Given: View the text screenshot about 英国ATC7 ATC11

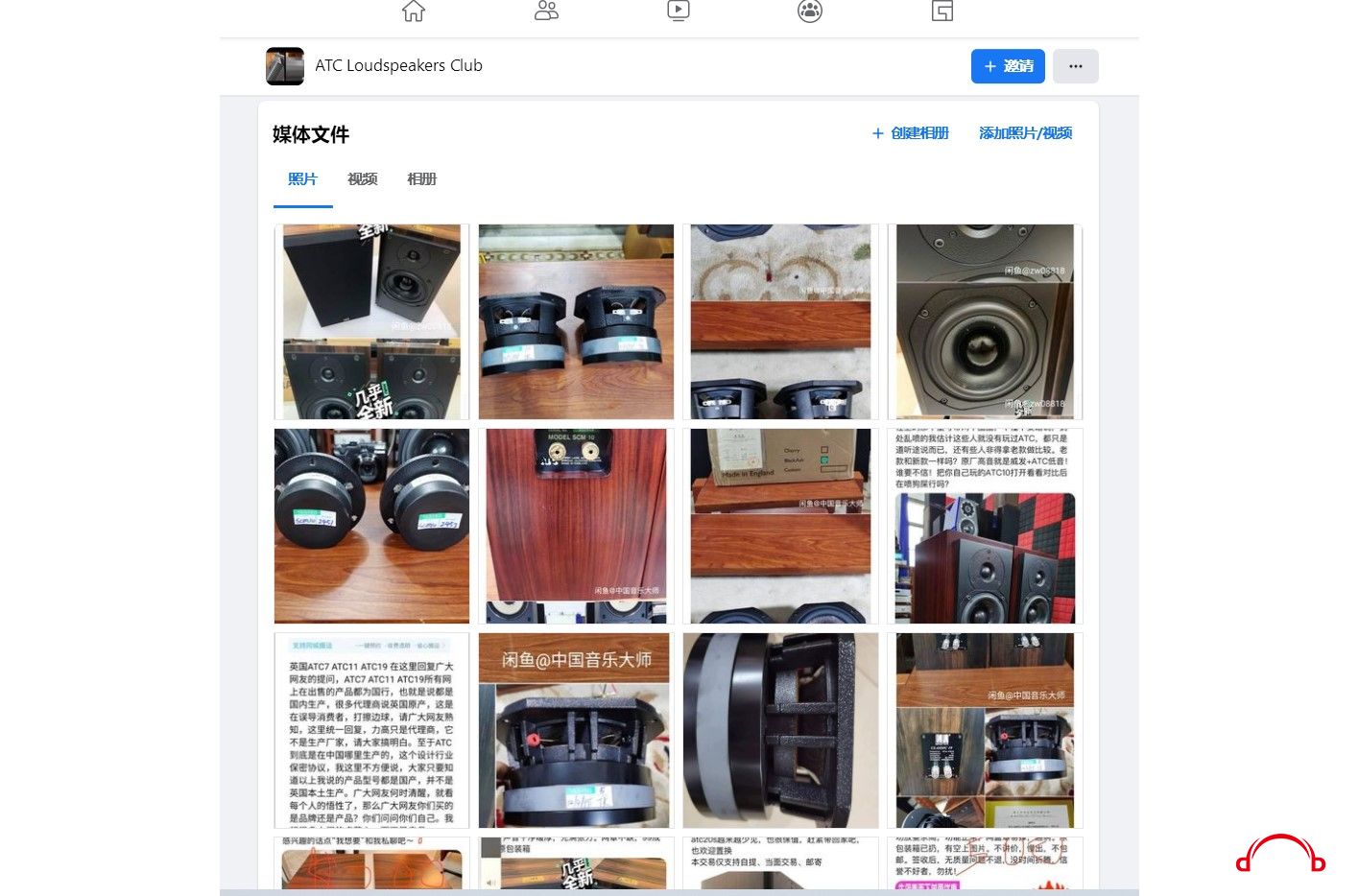Looking at the screenshot, I should coord(371,730).
